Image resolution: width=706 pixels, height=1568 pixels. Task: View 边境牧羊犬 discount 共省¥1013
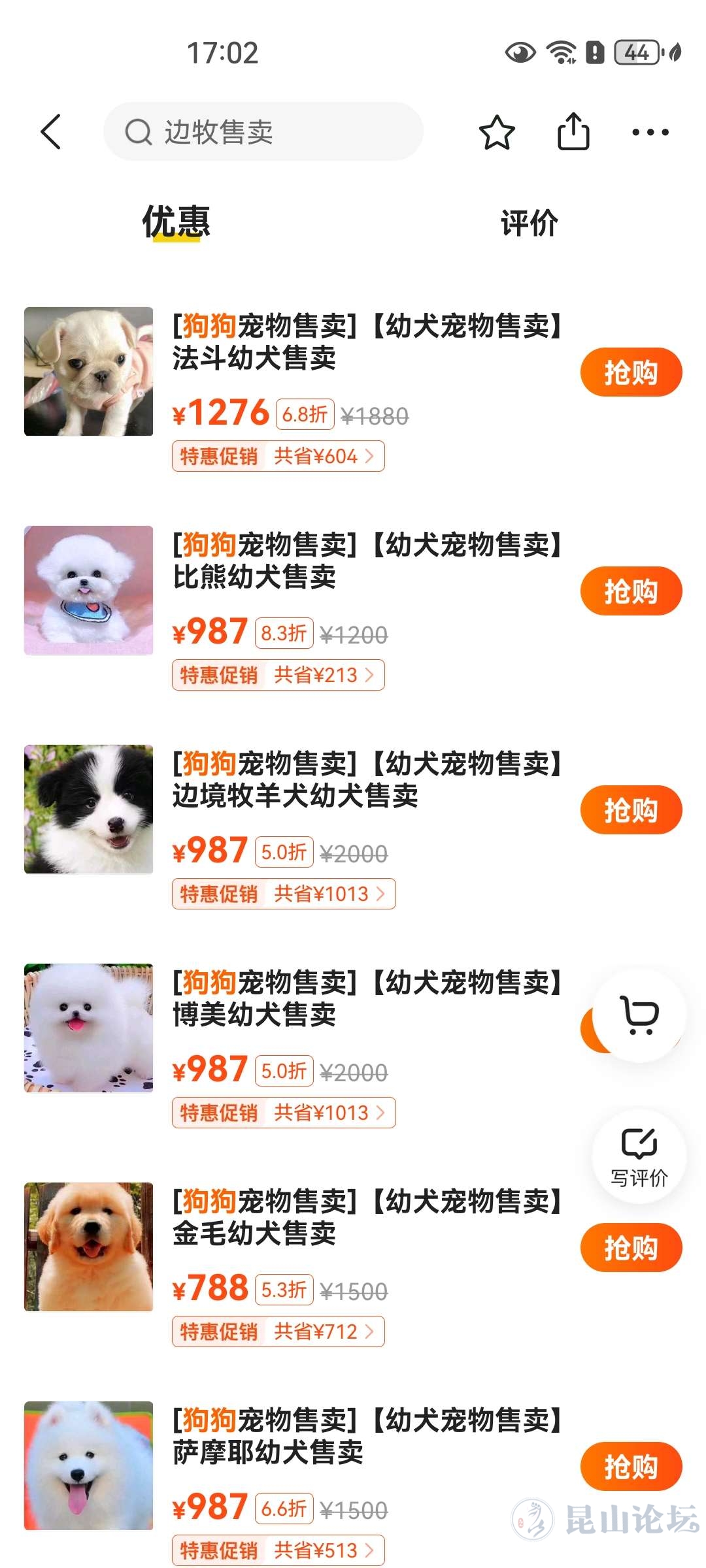pos(284,894)
